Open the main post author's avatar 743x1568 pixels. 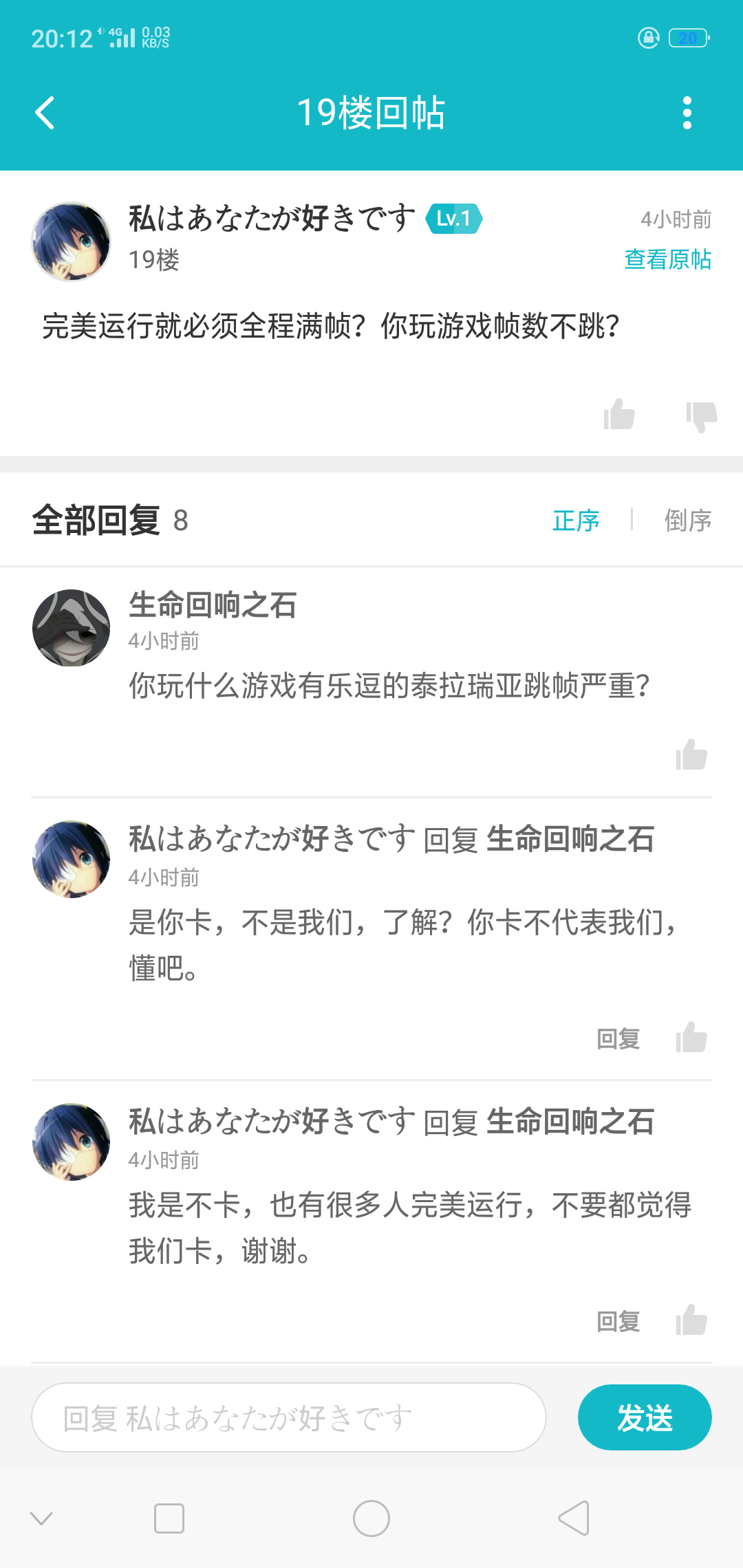click(x=71, y=241)
